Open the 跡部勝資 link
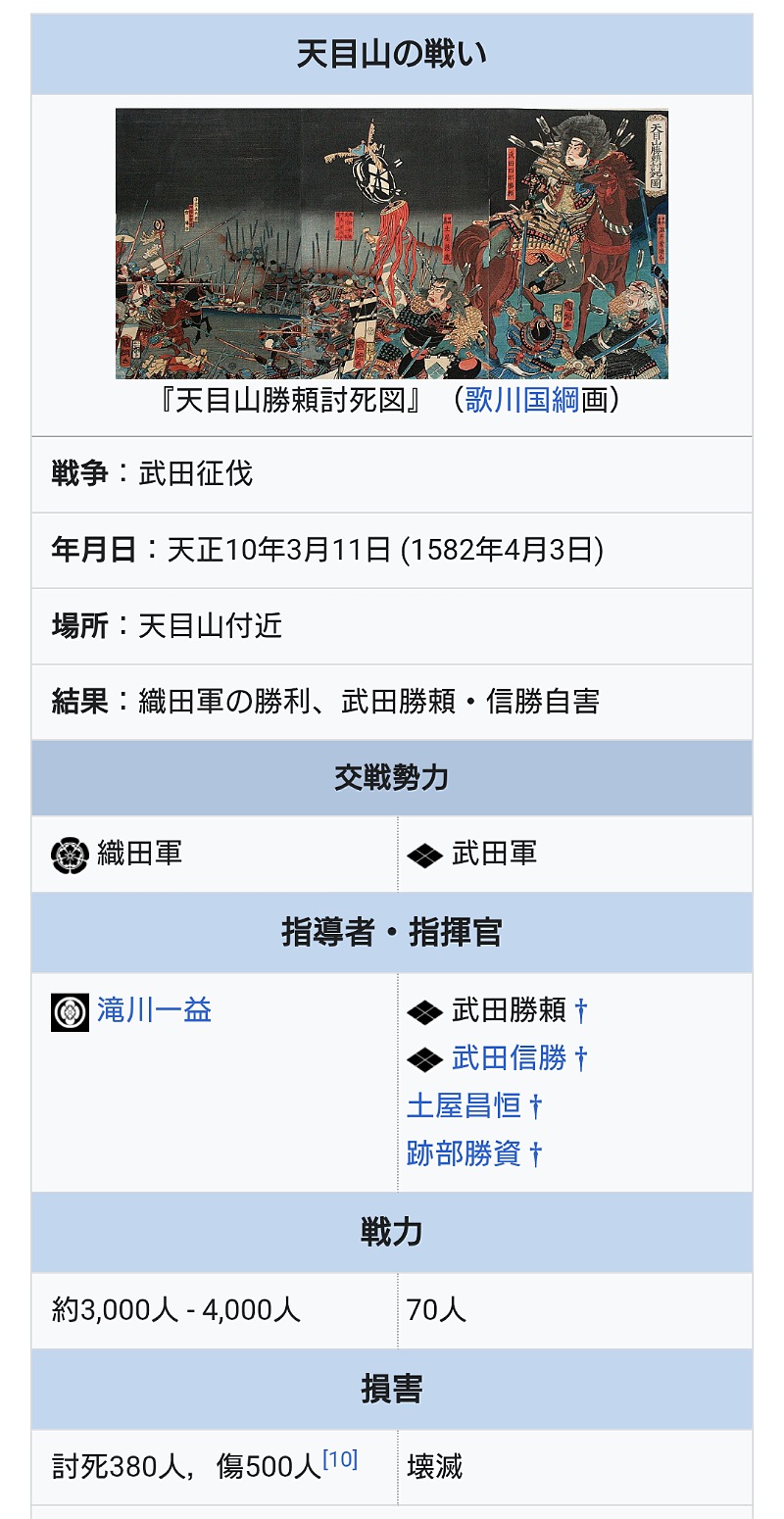Viewport: 784px width, 1519px height. click(464, 1154)
